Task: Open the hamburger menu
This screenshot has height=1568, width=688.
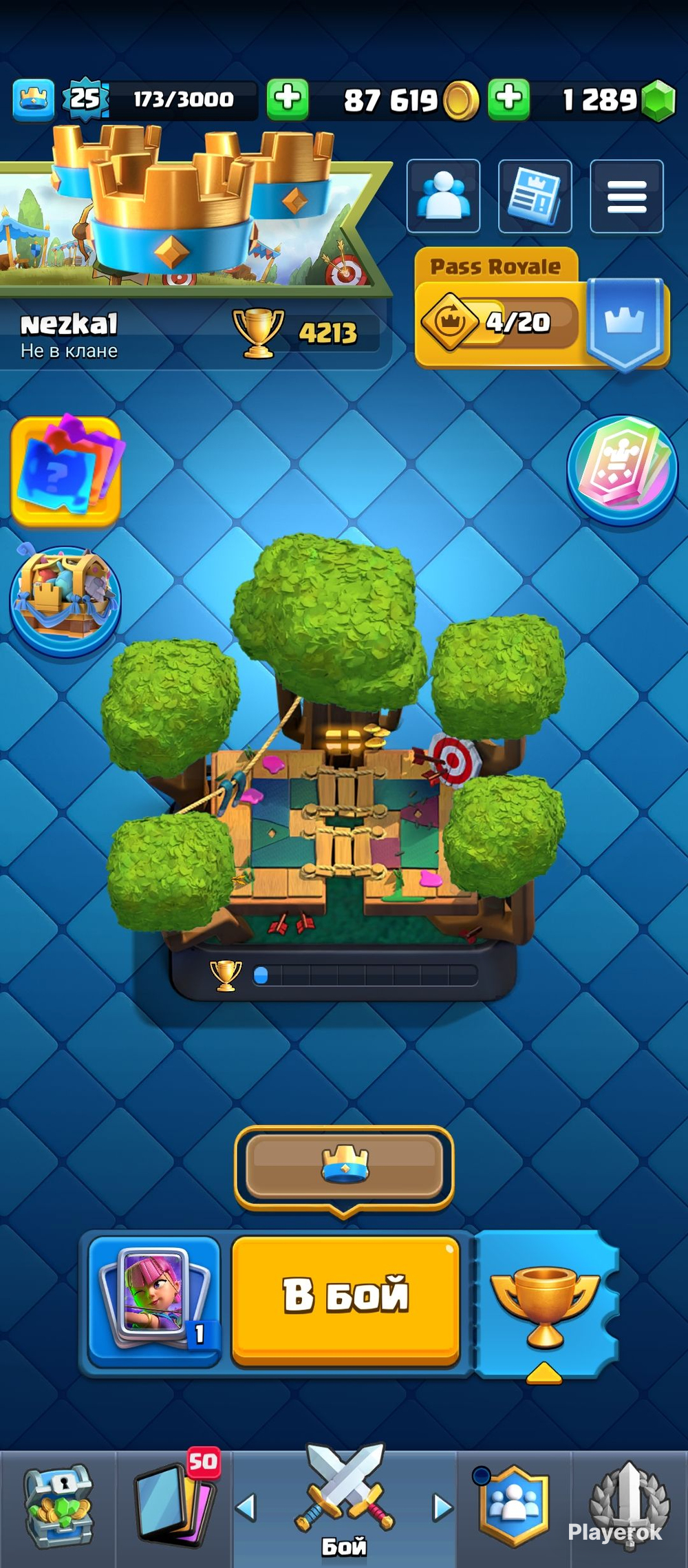Action: point(626,196)
